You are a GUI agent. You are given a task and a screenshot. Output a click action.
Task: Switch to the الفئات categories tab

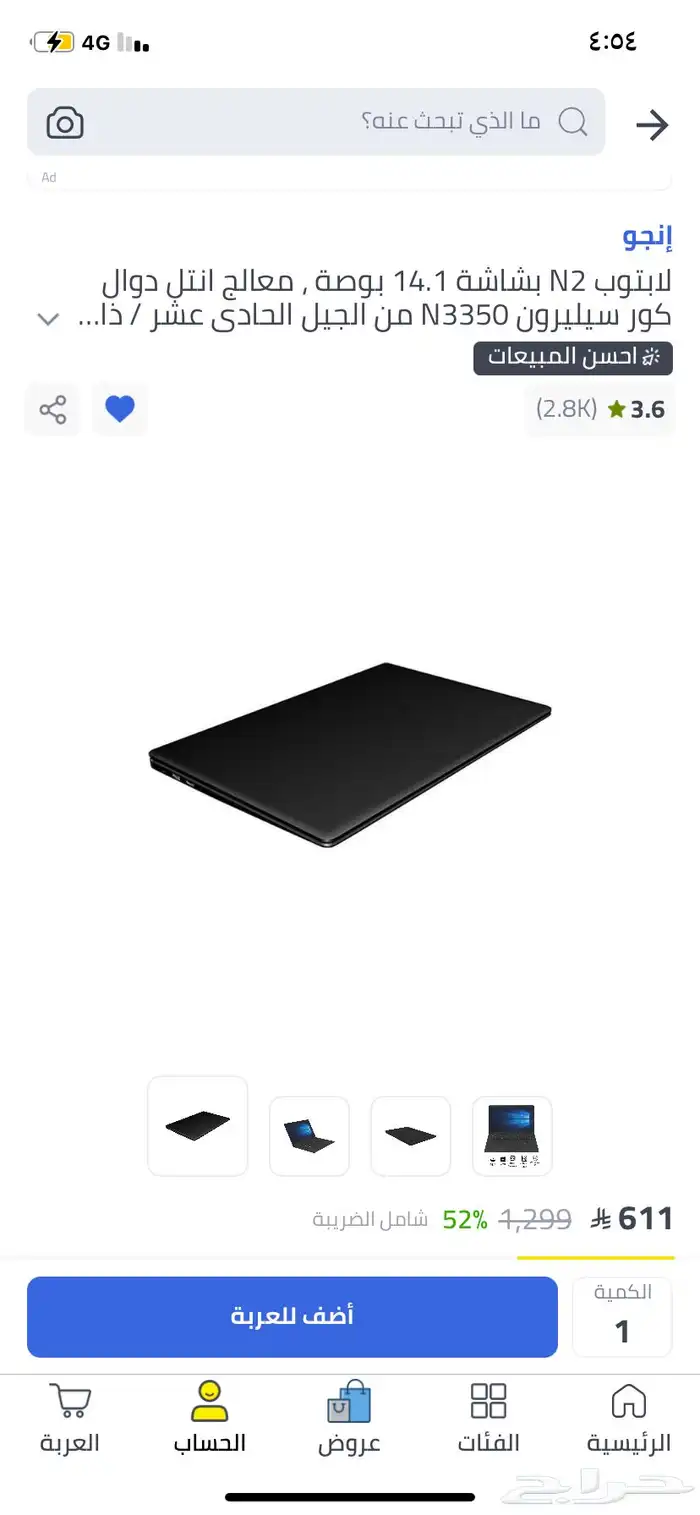click(489, 1418)
